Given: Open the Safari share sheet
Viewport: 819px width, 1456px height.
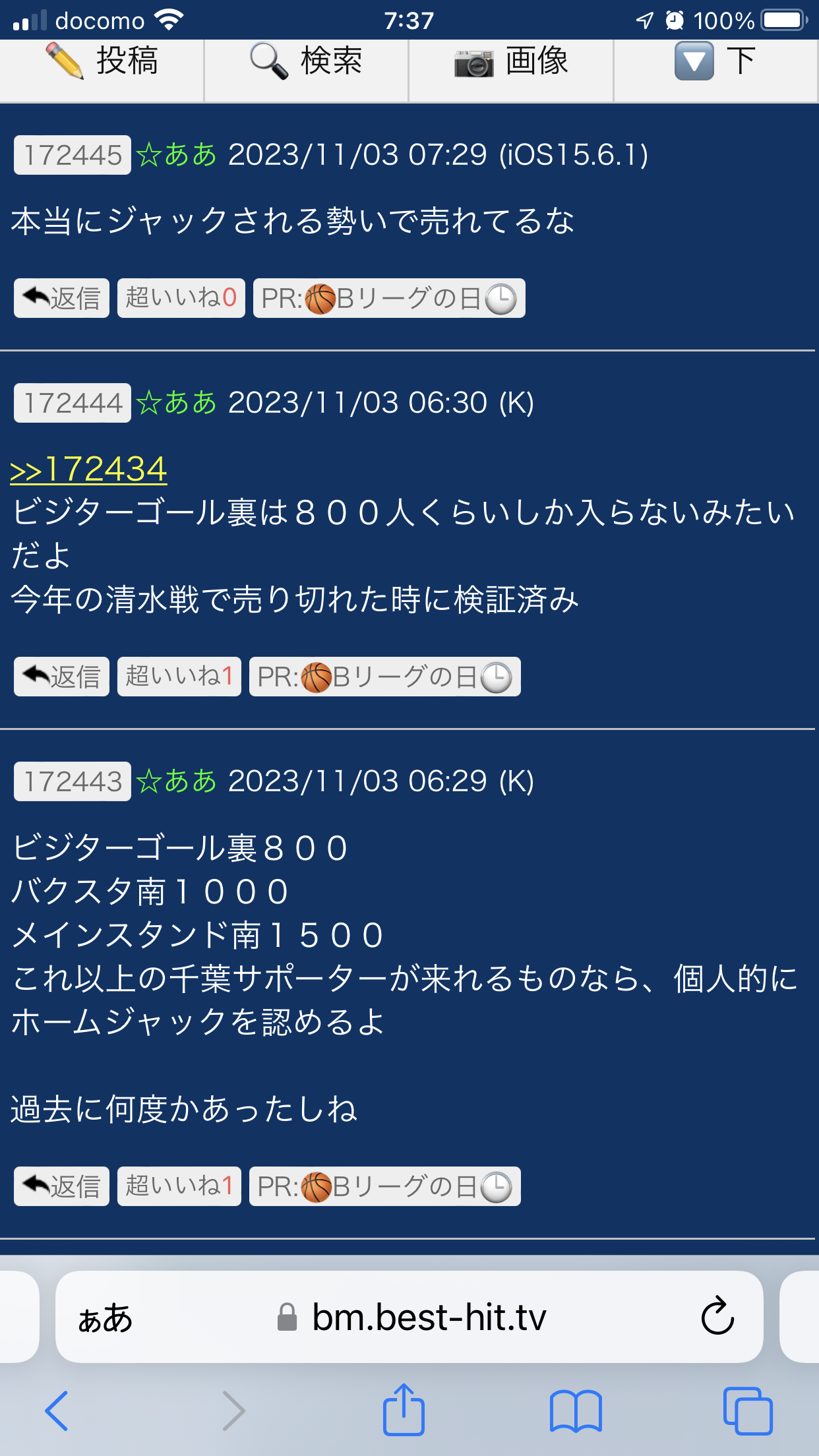Looking at the screenshot, I should (404, 1410).
